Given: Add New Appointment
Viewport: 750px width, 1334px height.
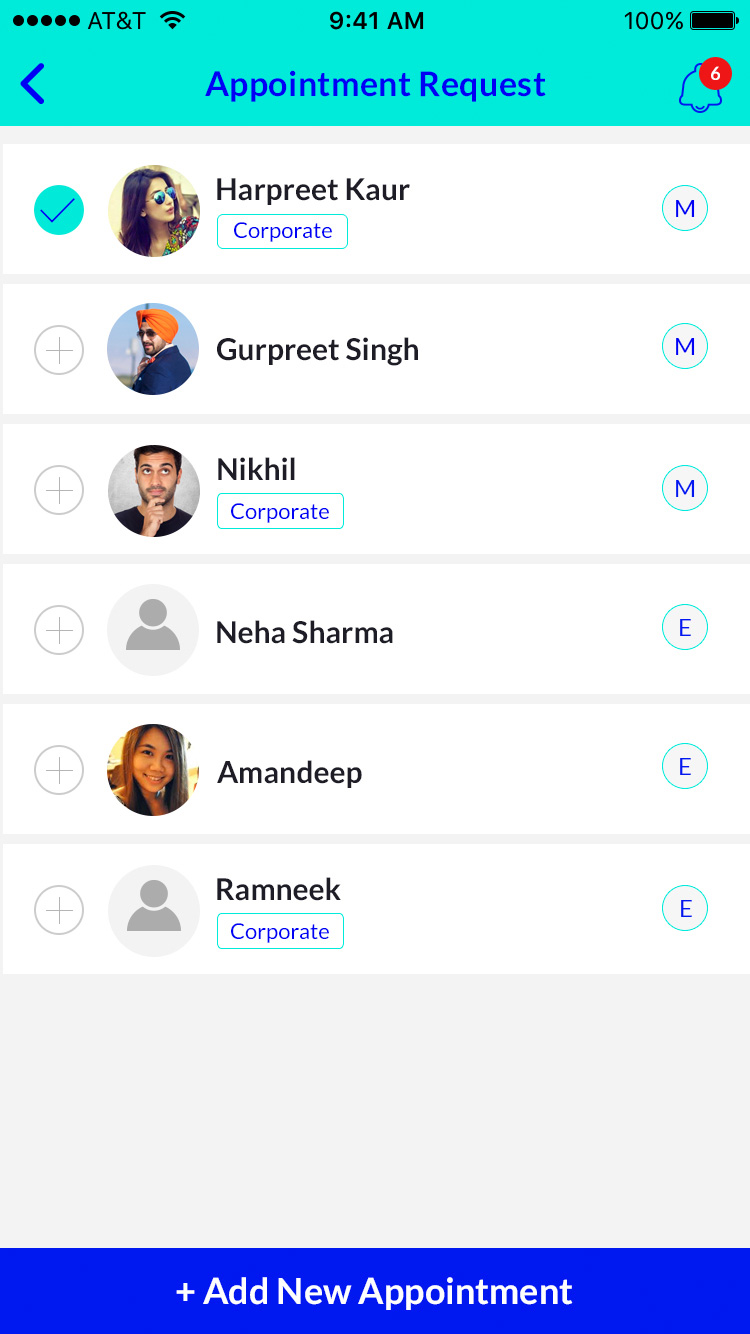Looking at the screenshot, I should pyautogui.click(x=375, y=1291).
